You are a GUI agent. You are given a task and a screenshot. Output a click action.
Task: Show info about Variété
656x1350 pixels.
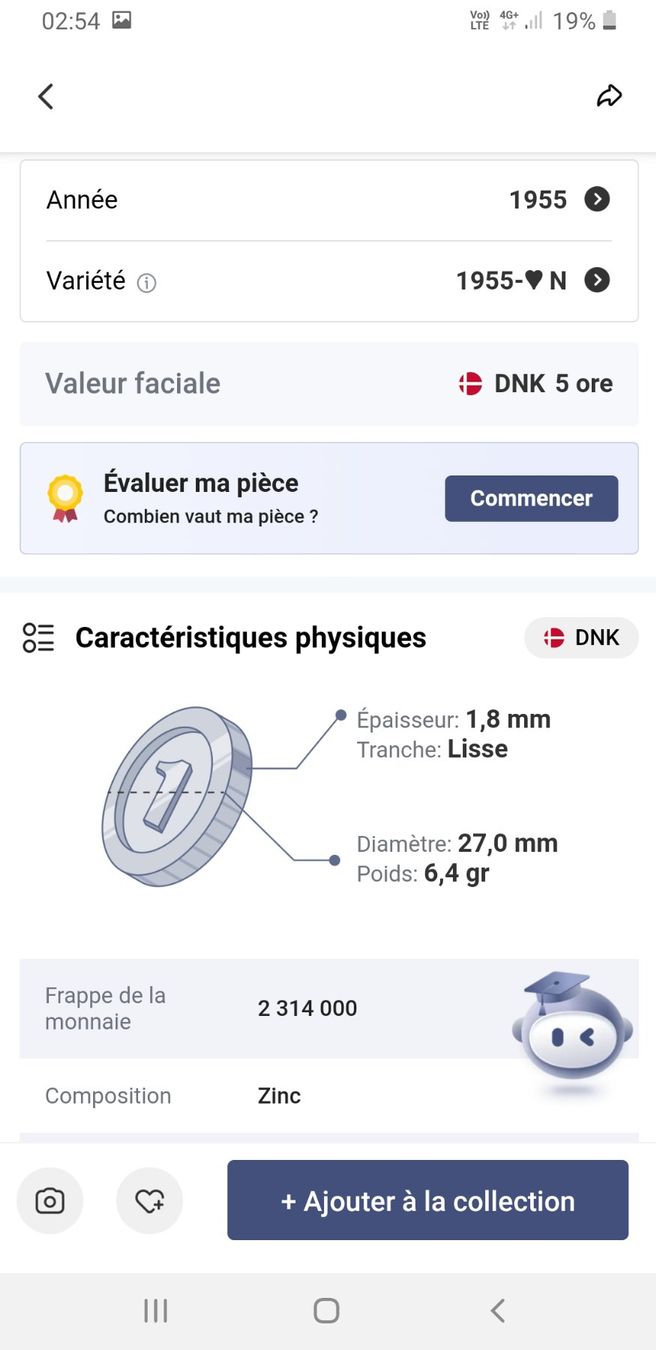(x=147, y=283)
